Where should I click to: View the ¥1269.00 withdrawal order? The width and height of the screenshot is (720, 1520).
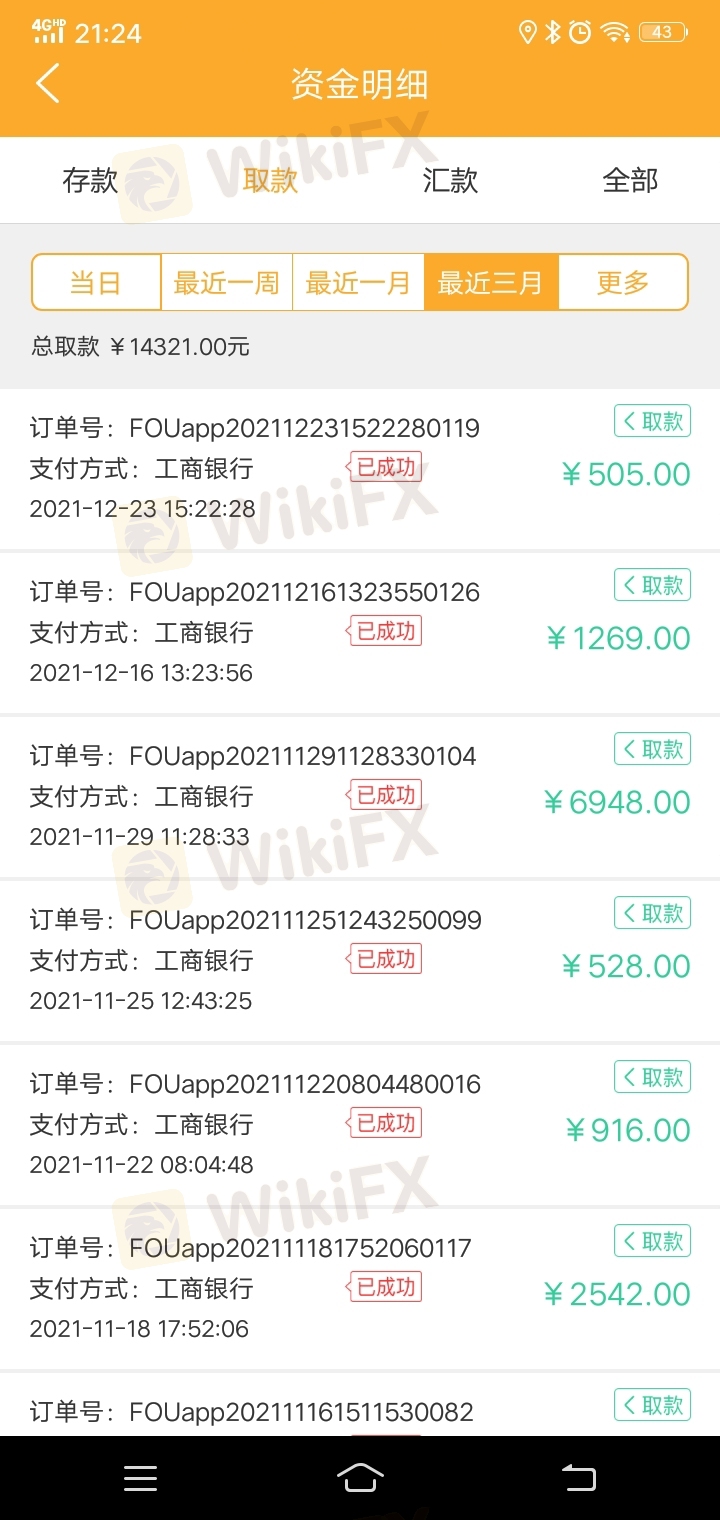point(360,632)
